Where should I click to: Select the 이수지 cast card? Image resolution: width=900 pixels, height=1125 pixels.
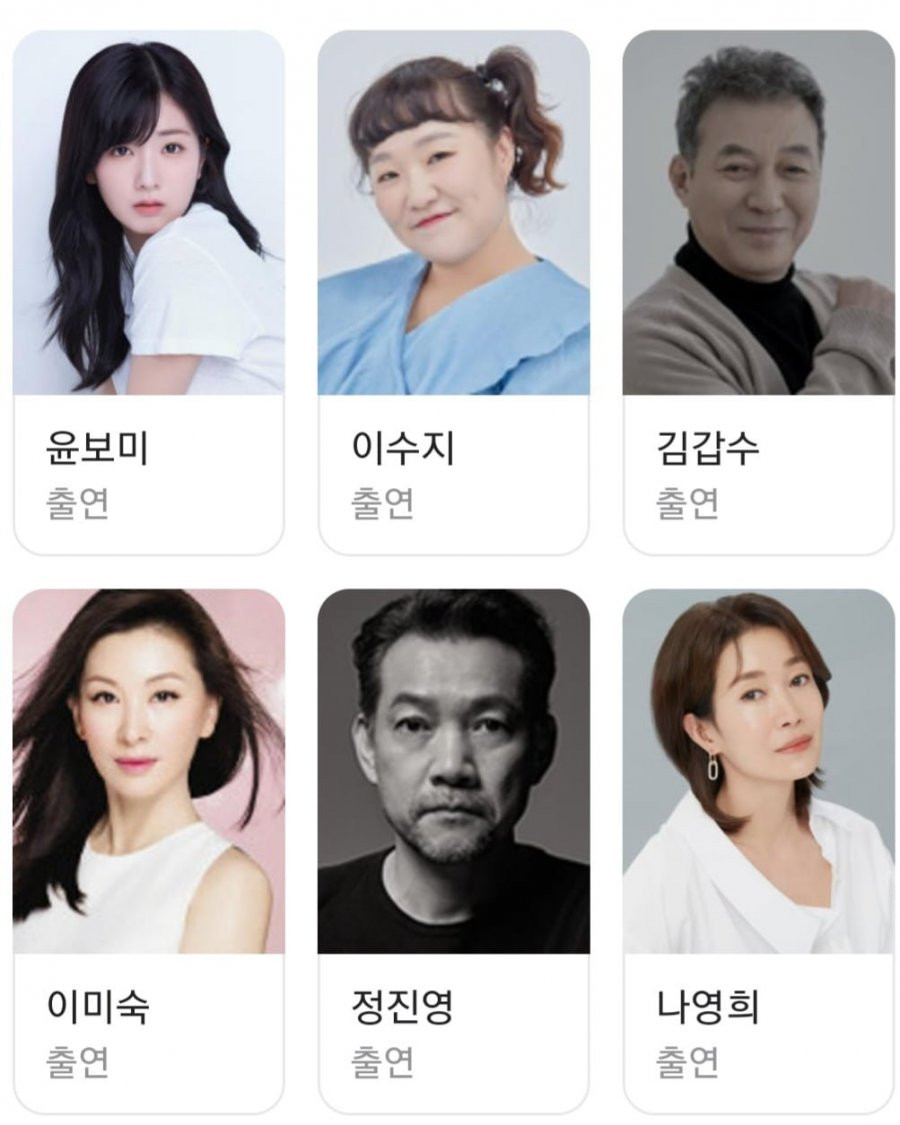click(453, 290)
